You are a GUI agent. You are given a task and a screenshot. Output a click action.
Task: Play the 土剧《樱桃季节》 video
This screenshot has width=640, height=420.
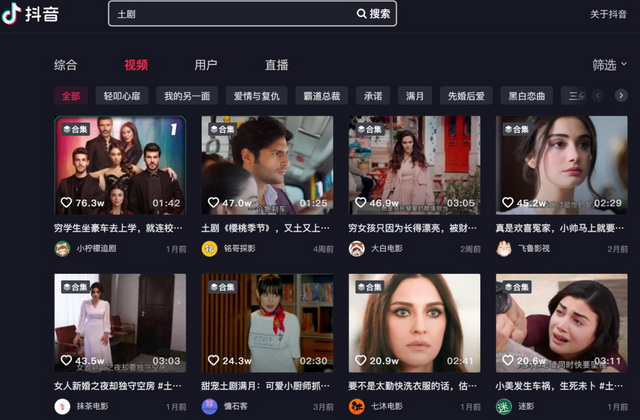click(x=267, y=165)
